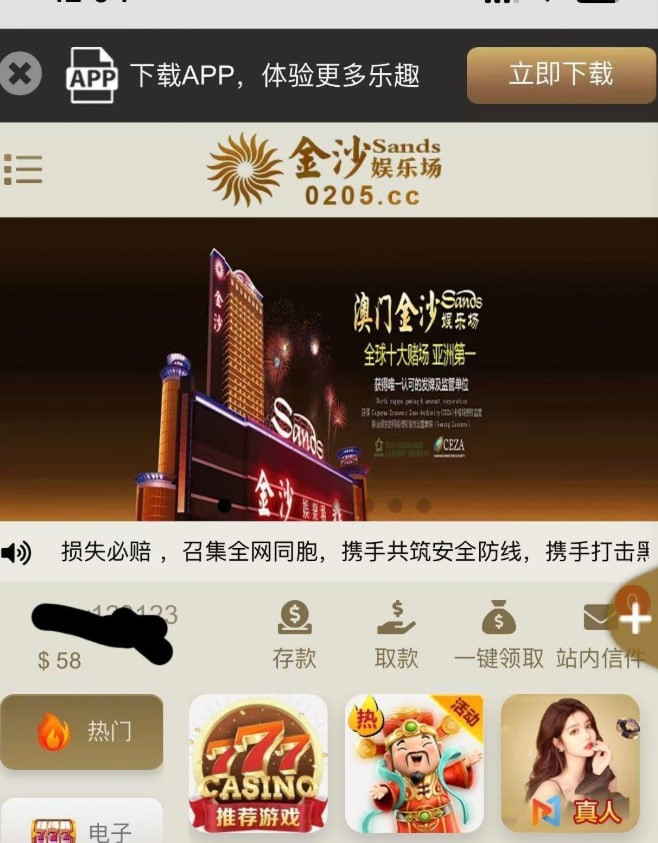Open the 真人 live dealer tile
The image size is (658, 843).
570,764
